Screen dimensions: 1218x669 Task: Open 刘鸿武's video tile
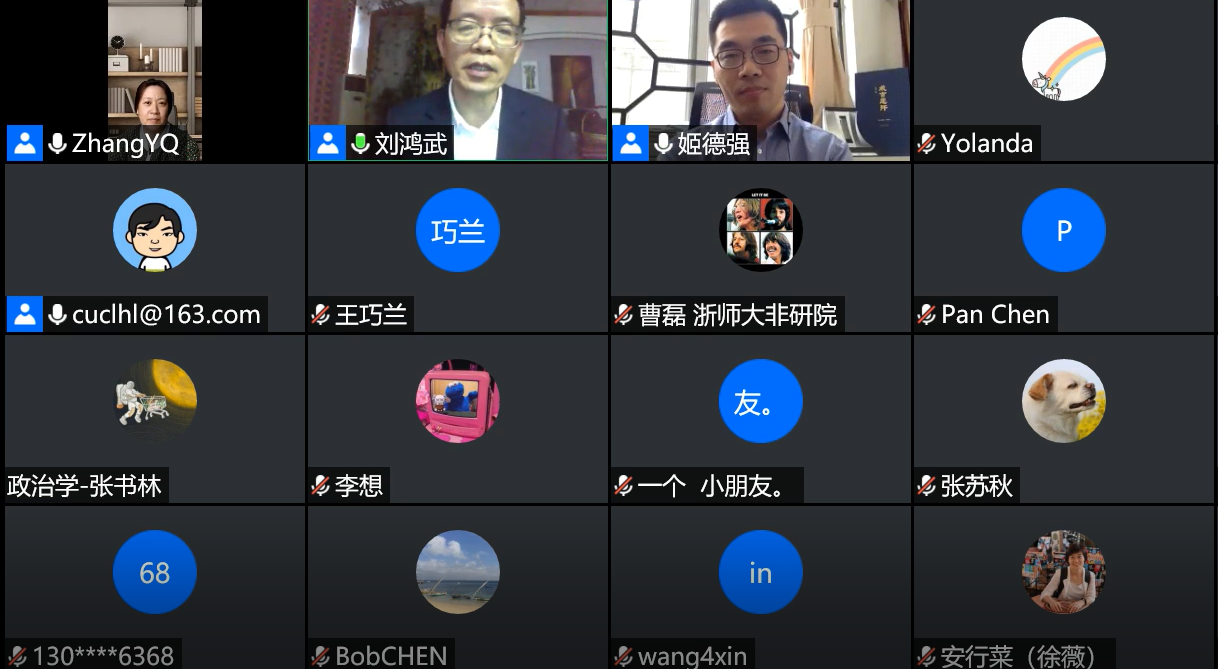pos(458,80)
